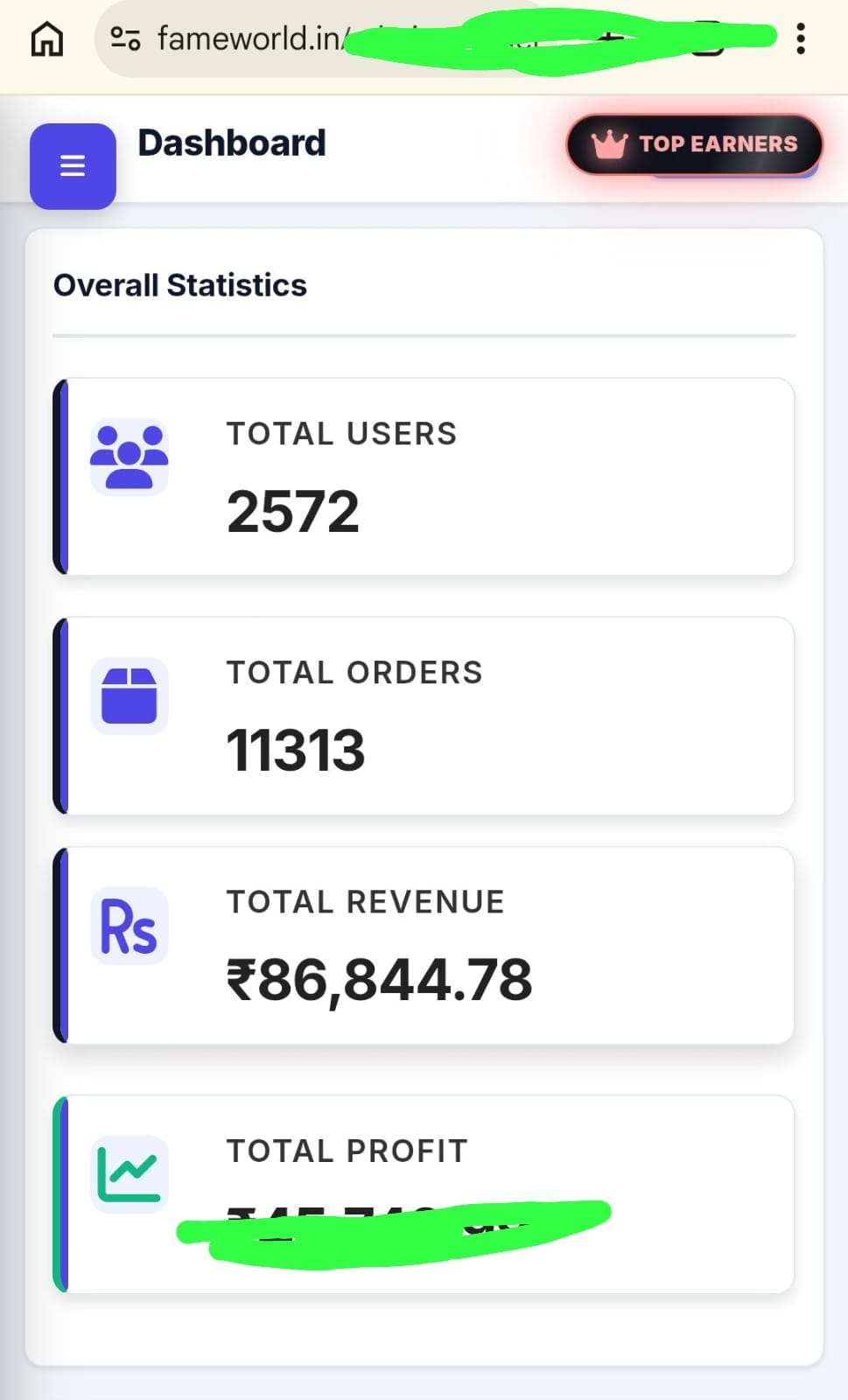Open the Top Earners page
The height and width of the screenshot is (1400, 848).
(x=694, y=144)
